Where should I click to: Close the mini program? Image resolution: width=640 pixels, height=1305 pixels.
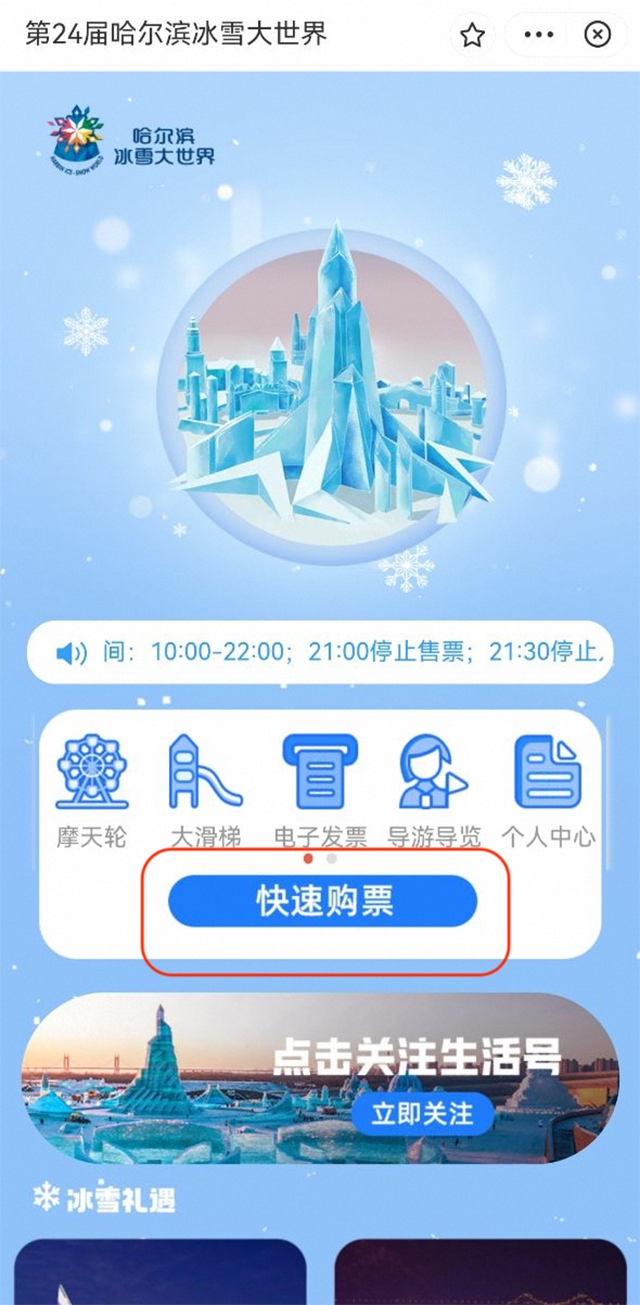click(597, 35)
